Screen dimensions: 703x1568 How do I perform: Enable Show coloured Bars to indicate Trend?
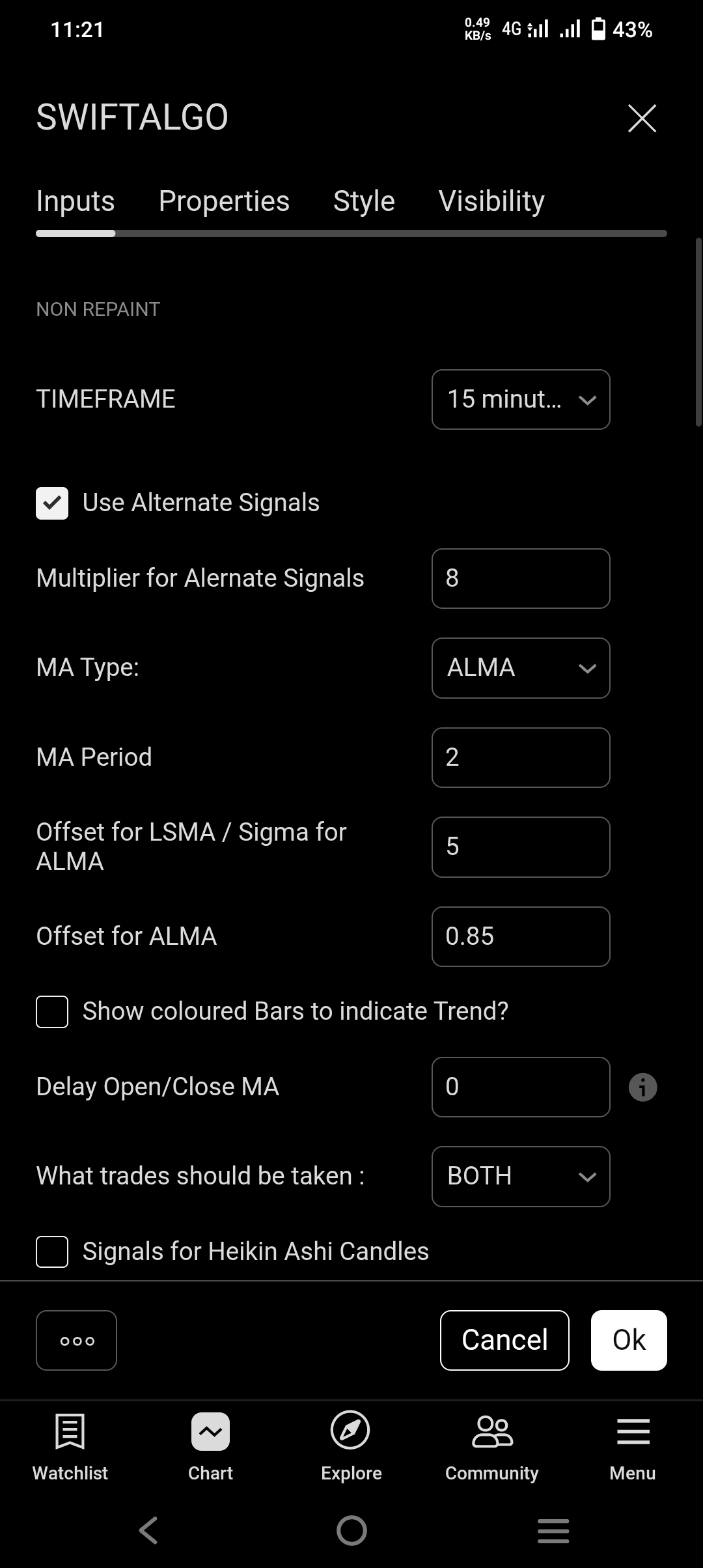pos(52,1012)
